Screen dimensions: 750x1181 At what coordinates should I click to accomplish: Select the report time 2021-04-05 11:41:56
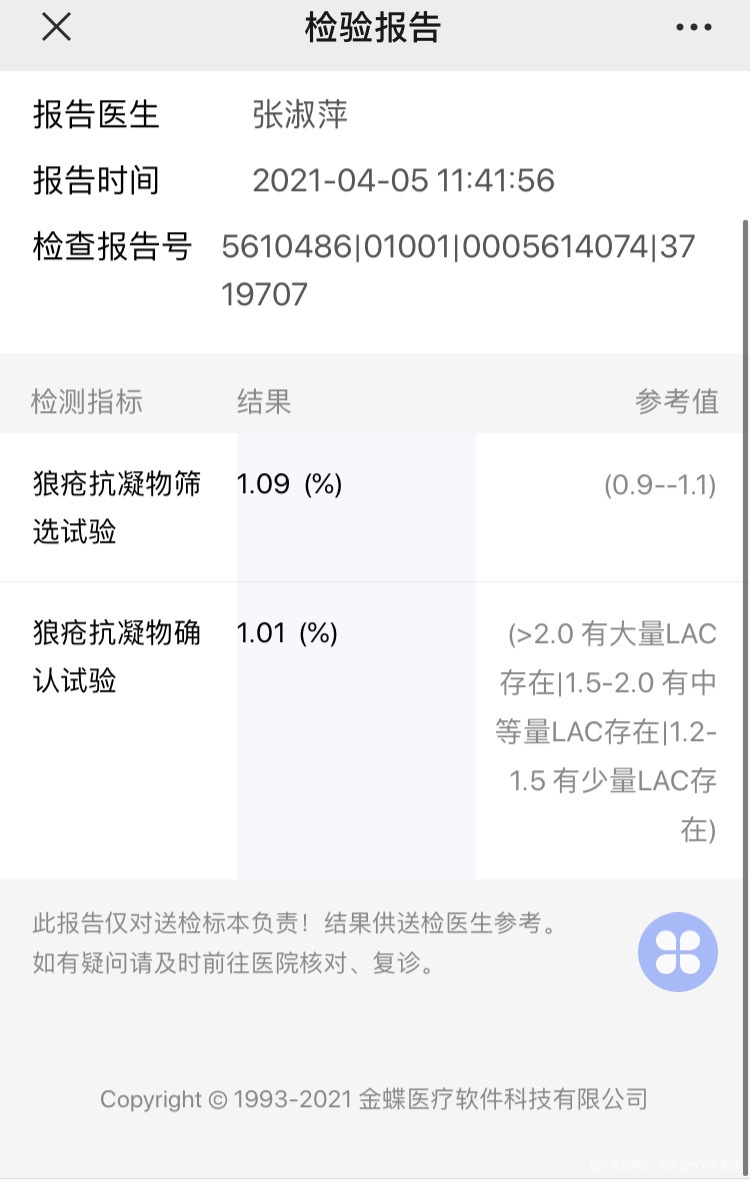click(403, 180)
